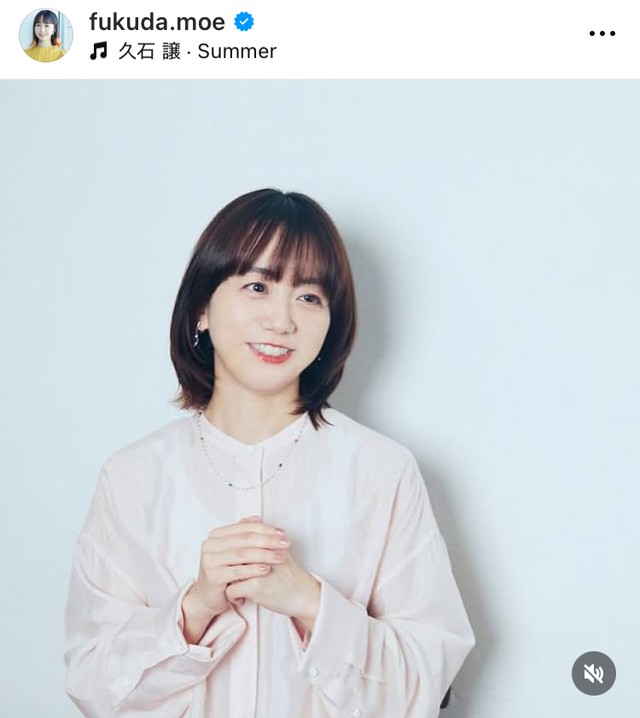Open the Summer audio track link

[196, 51]
